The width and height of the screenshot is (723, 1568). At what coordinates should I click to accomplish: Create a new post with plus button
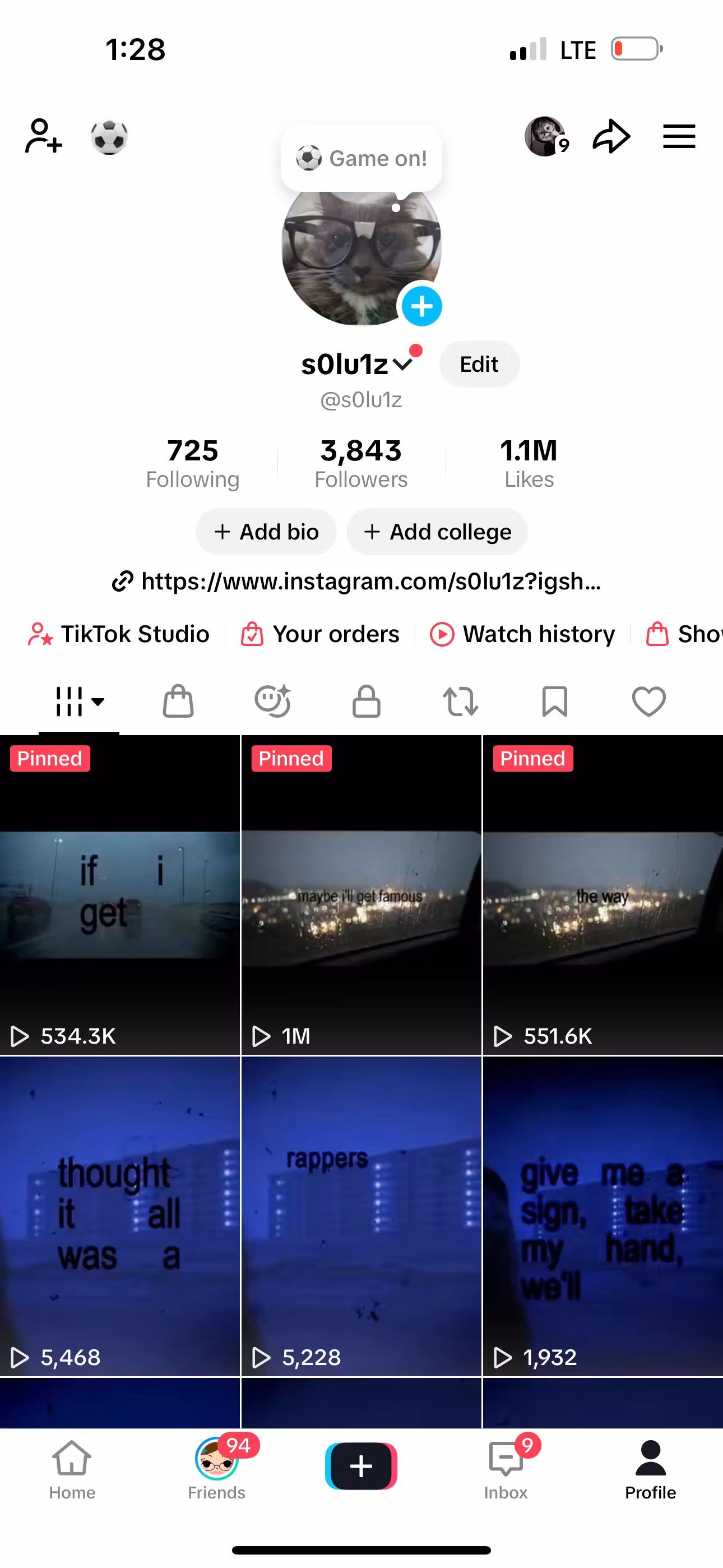click(361, 1466)
